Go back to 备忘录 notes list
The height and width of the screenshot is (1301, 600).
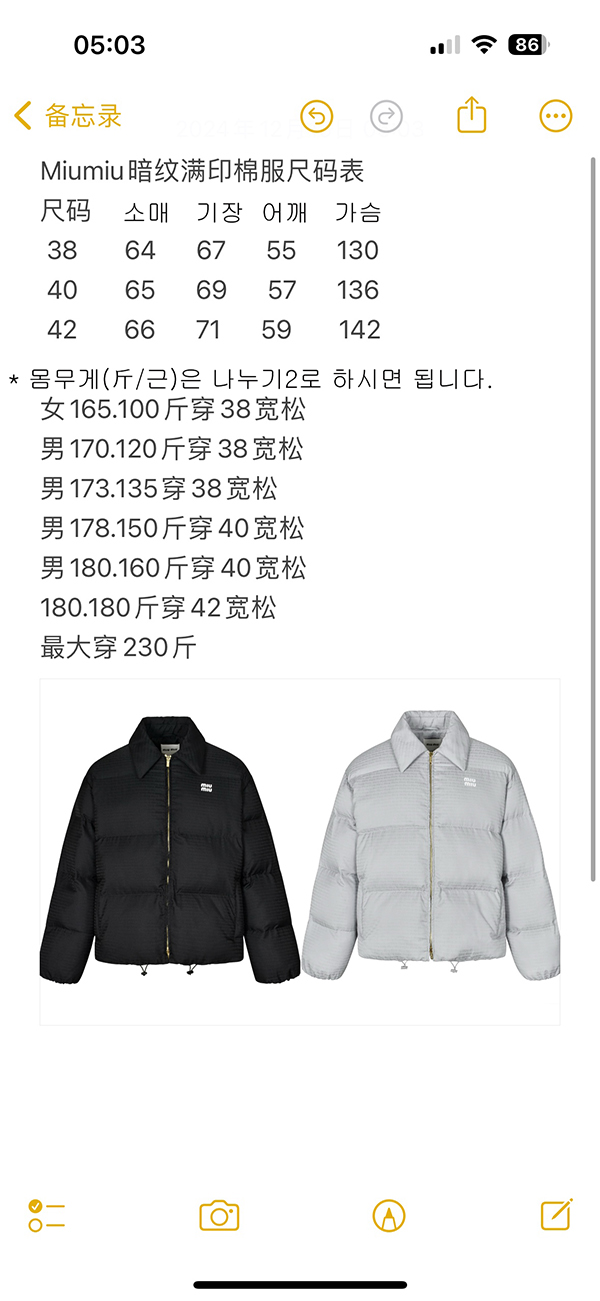[x=68, y=116]
